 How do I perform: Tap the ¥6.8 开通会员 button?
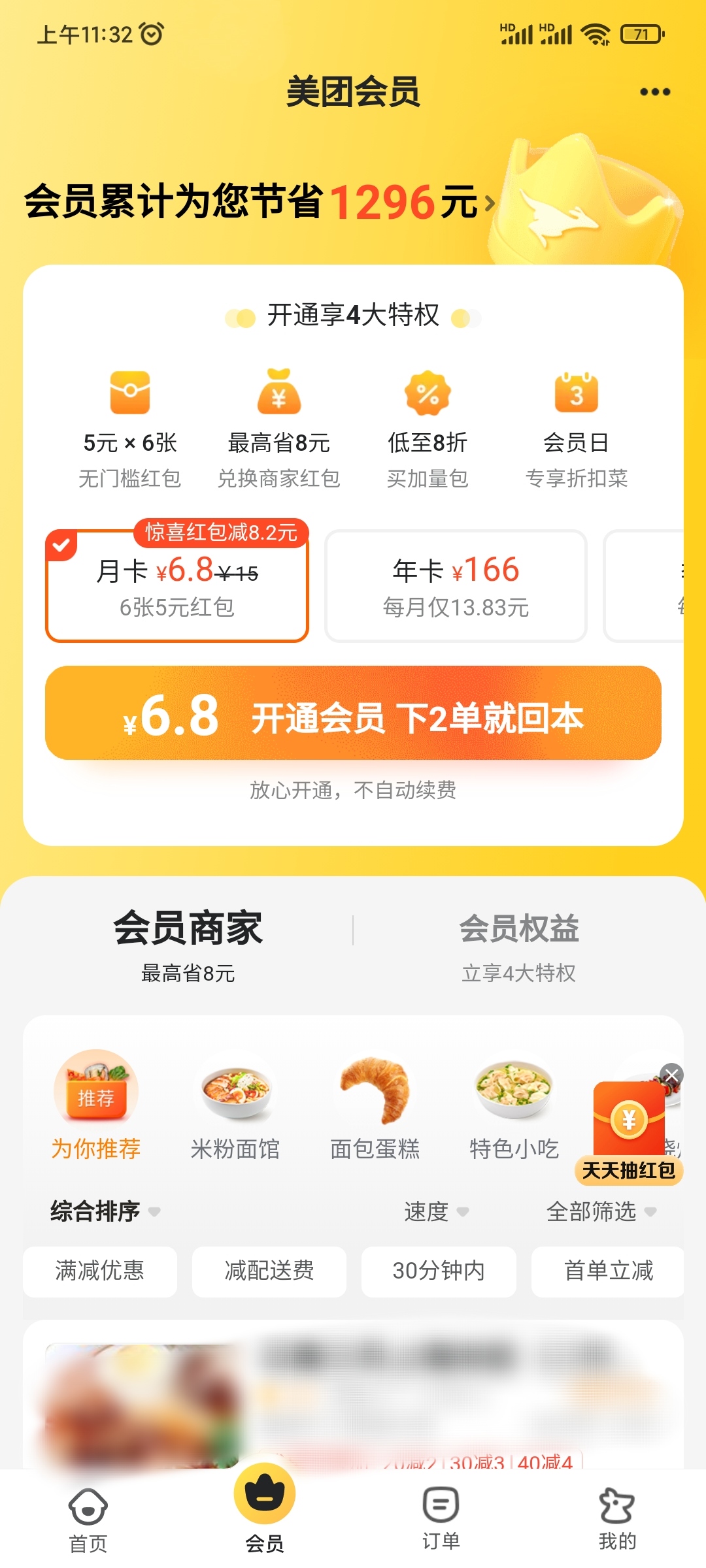[x=353, y=717]
